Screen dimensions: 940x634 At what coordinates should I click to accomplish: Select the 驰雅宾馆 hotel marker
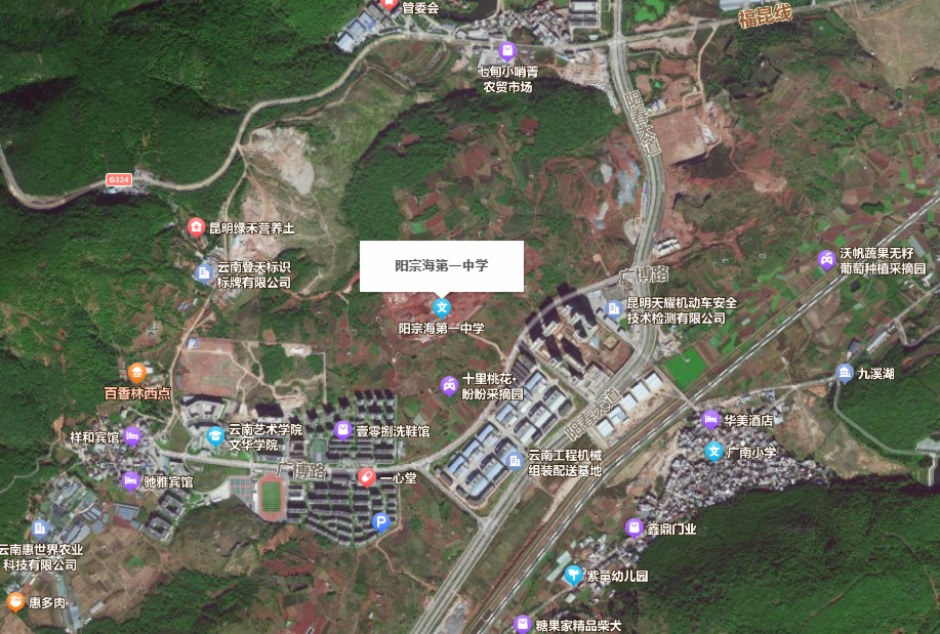point(130,481)
